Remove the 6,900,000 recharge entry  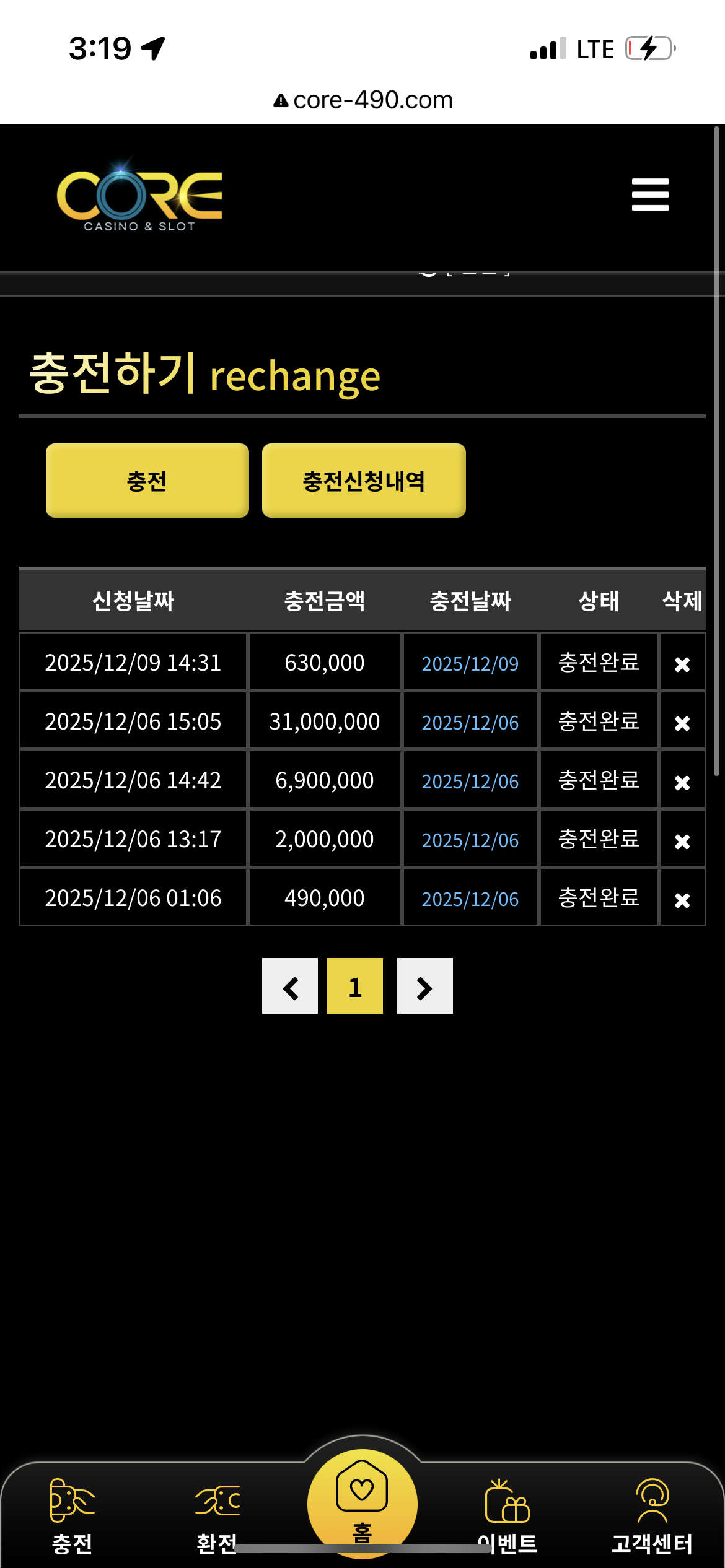coord(682,782)
